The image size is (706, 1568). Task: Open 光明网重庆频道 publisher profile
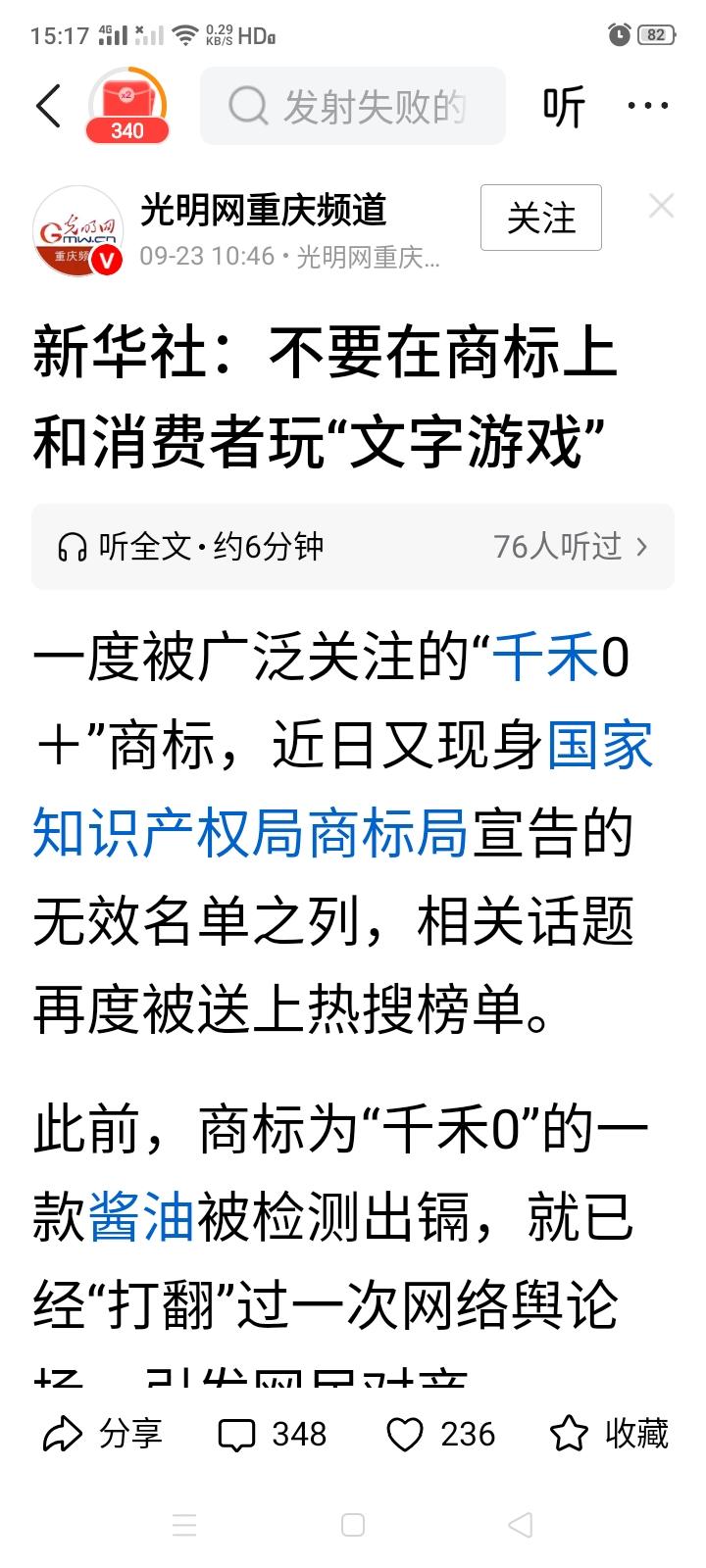tap(264, 210)
